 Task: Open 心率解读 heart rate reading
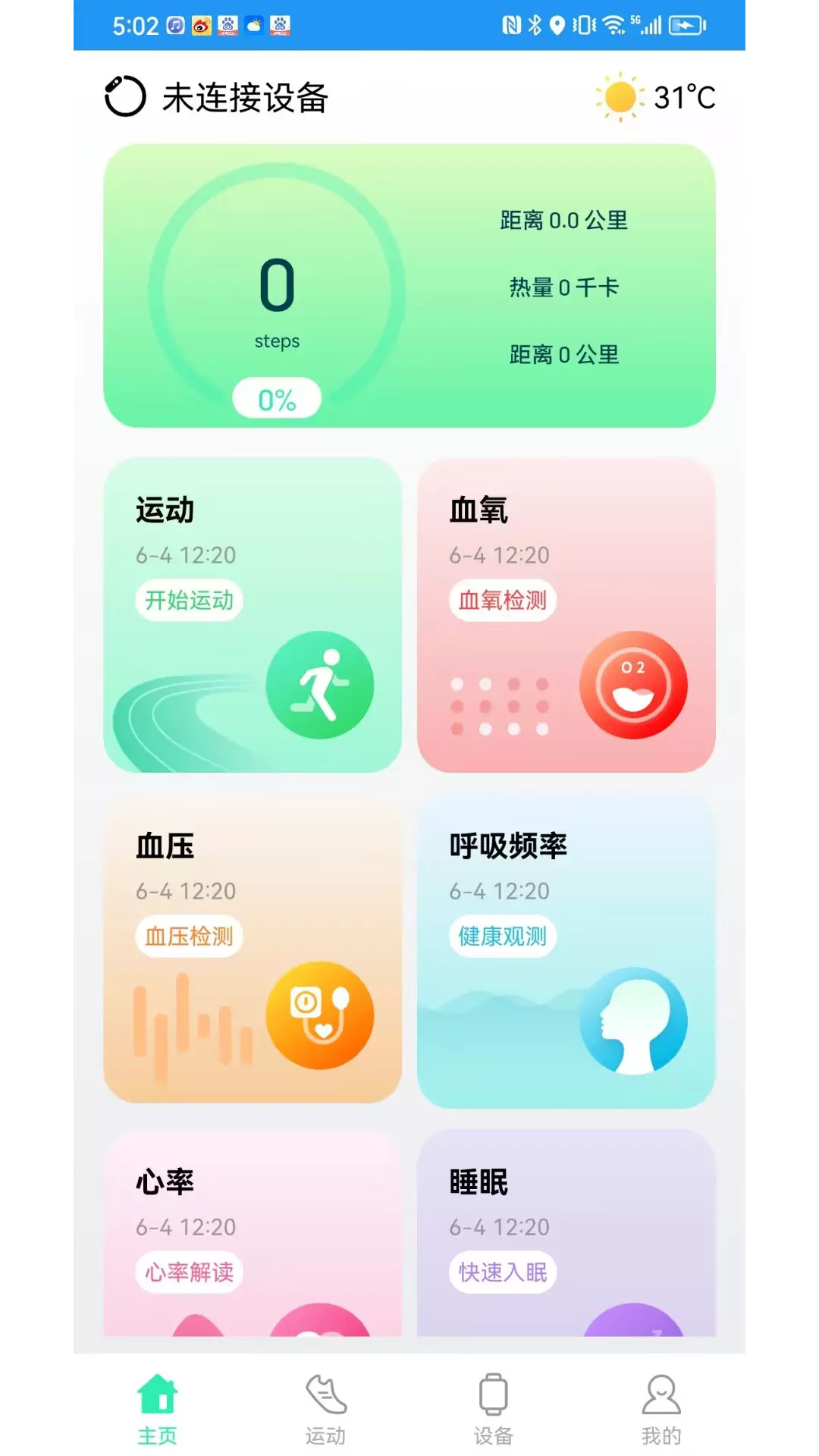click(189, 1272)
